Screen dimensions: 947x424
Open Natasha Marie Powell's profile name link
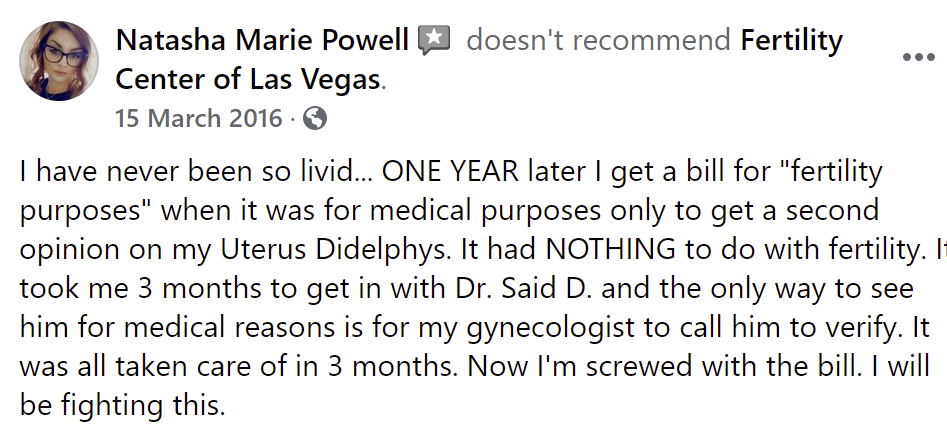[x=262, y=41]
